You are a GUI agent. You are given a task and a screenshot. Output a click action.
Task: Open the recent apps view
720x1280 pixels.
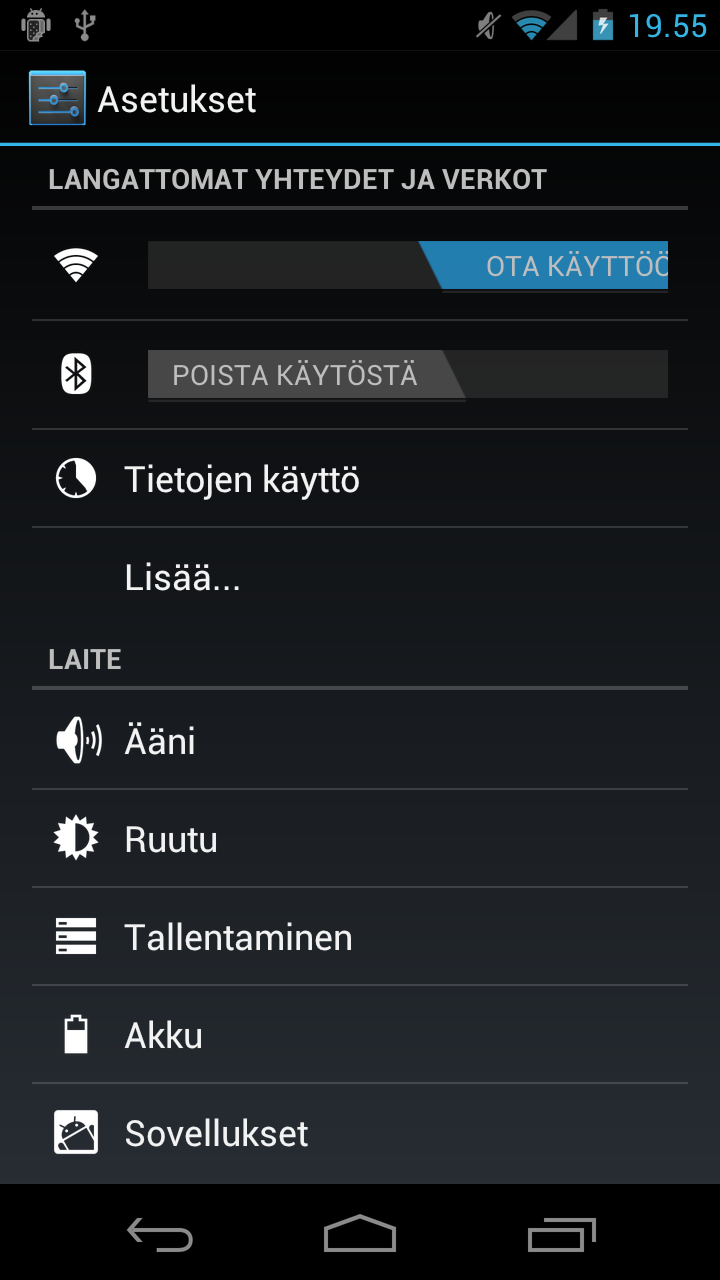pyautogui.click(x=561, y=1234)
